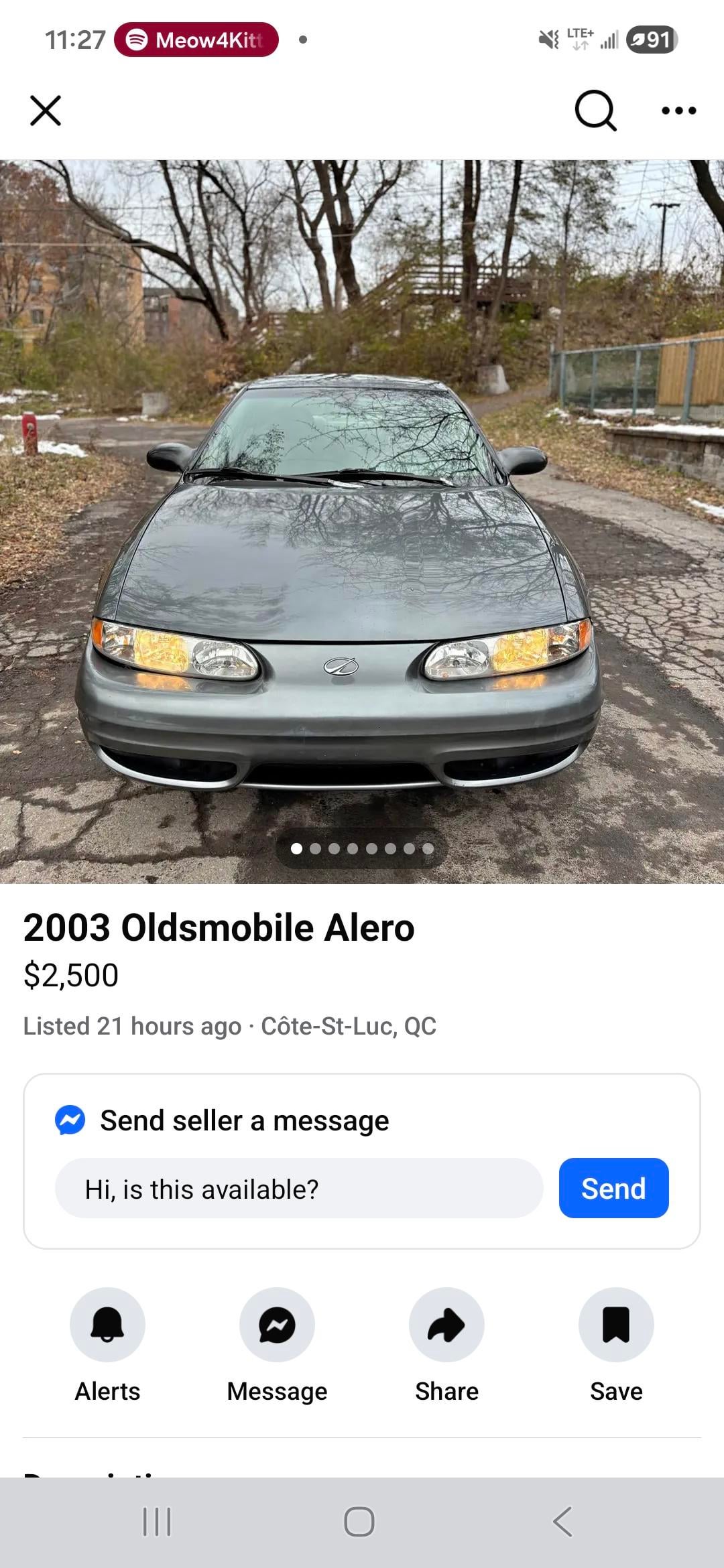Message the seller via Messenger button
This screenshot has width=724, height=1568.
pyautogui.click(x=277, y=1325)
